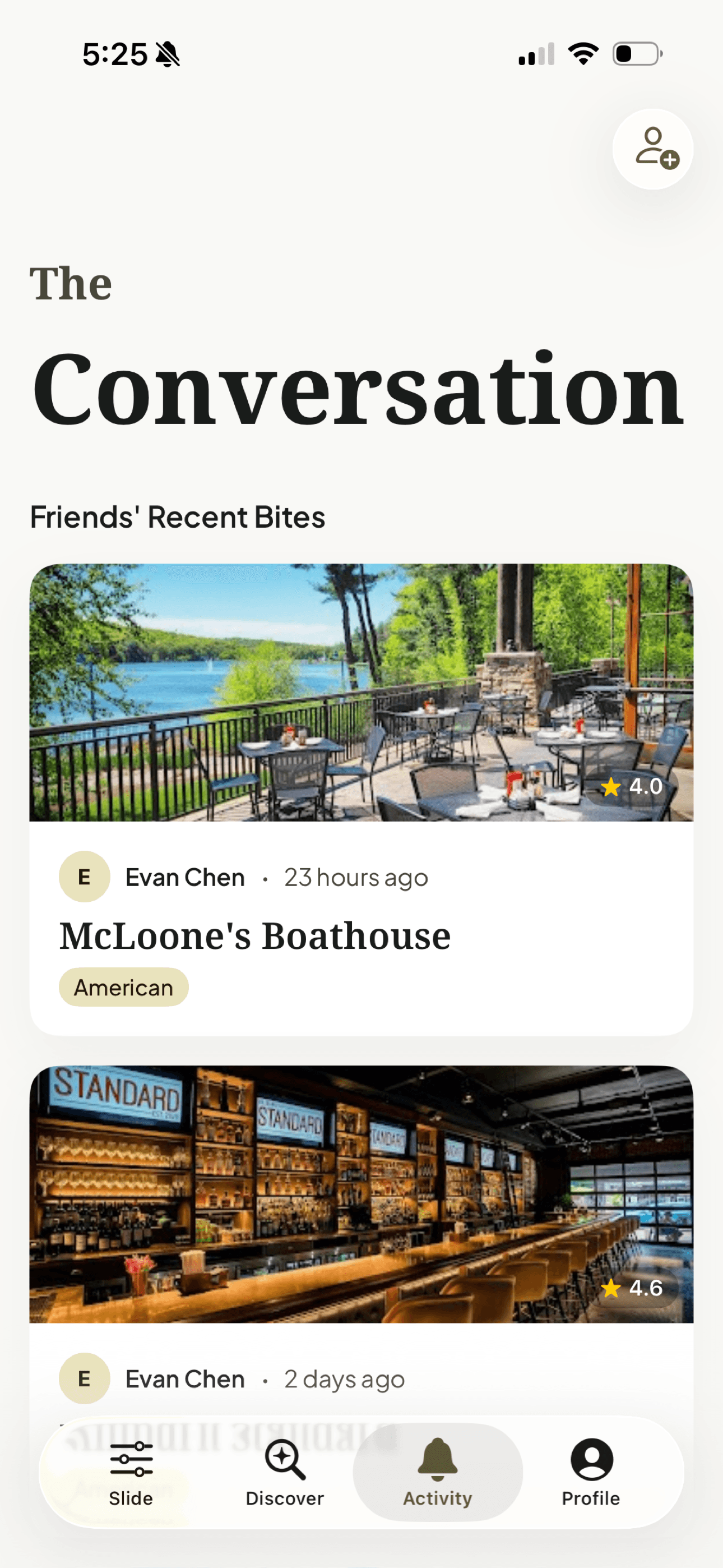This screenshot has width=723, height=1568.
Task: Open the McLoone's Boathouse card
Action: pyautogui.click(x=361, y=800)
